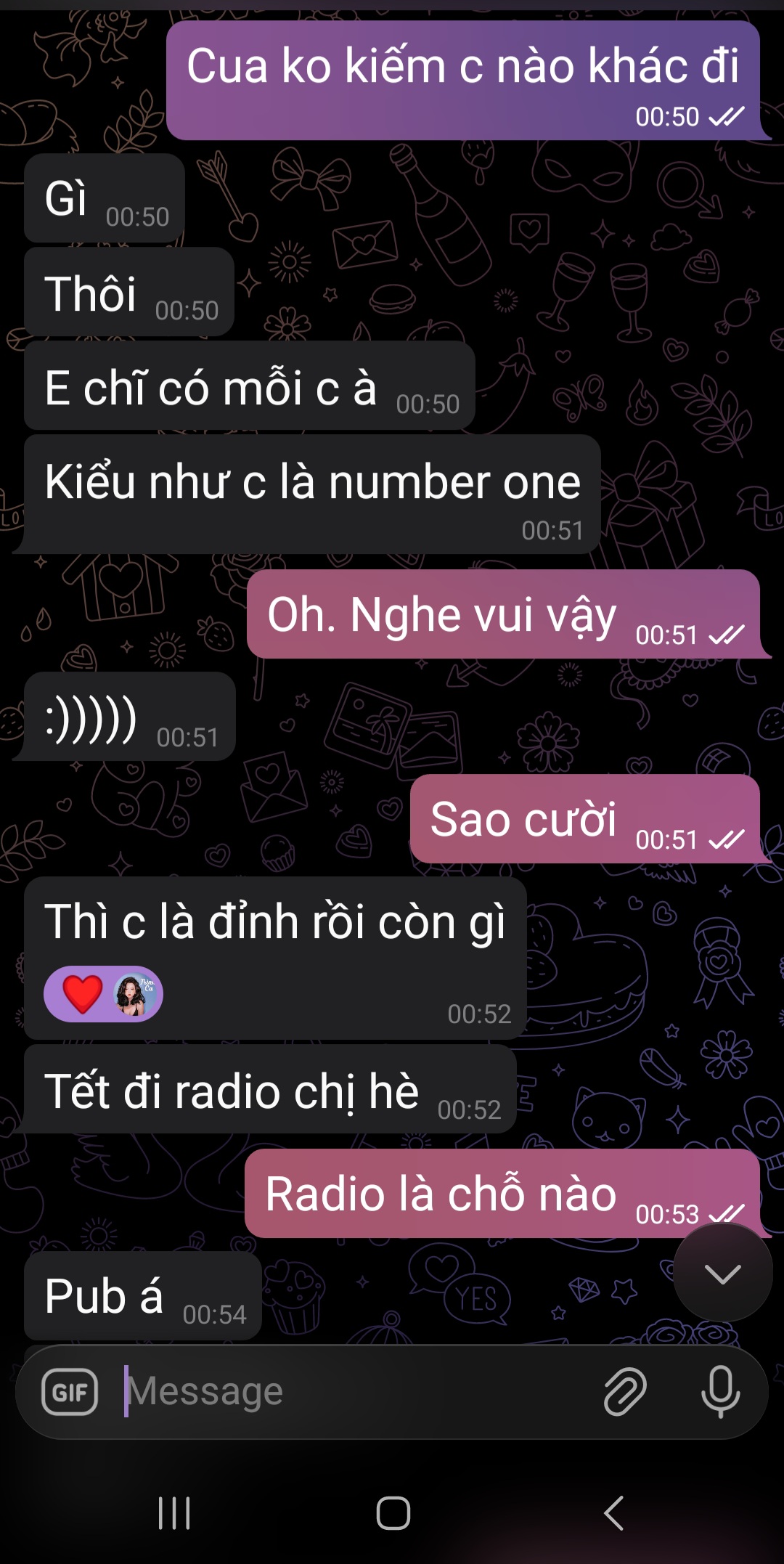Open the attachment paperclip

[625, 1392]
